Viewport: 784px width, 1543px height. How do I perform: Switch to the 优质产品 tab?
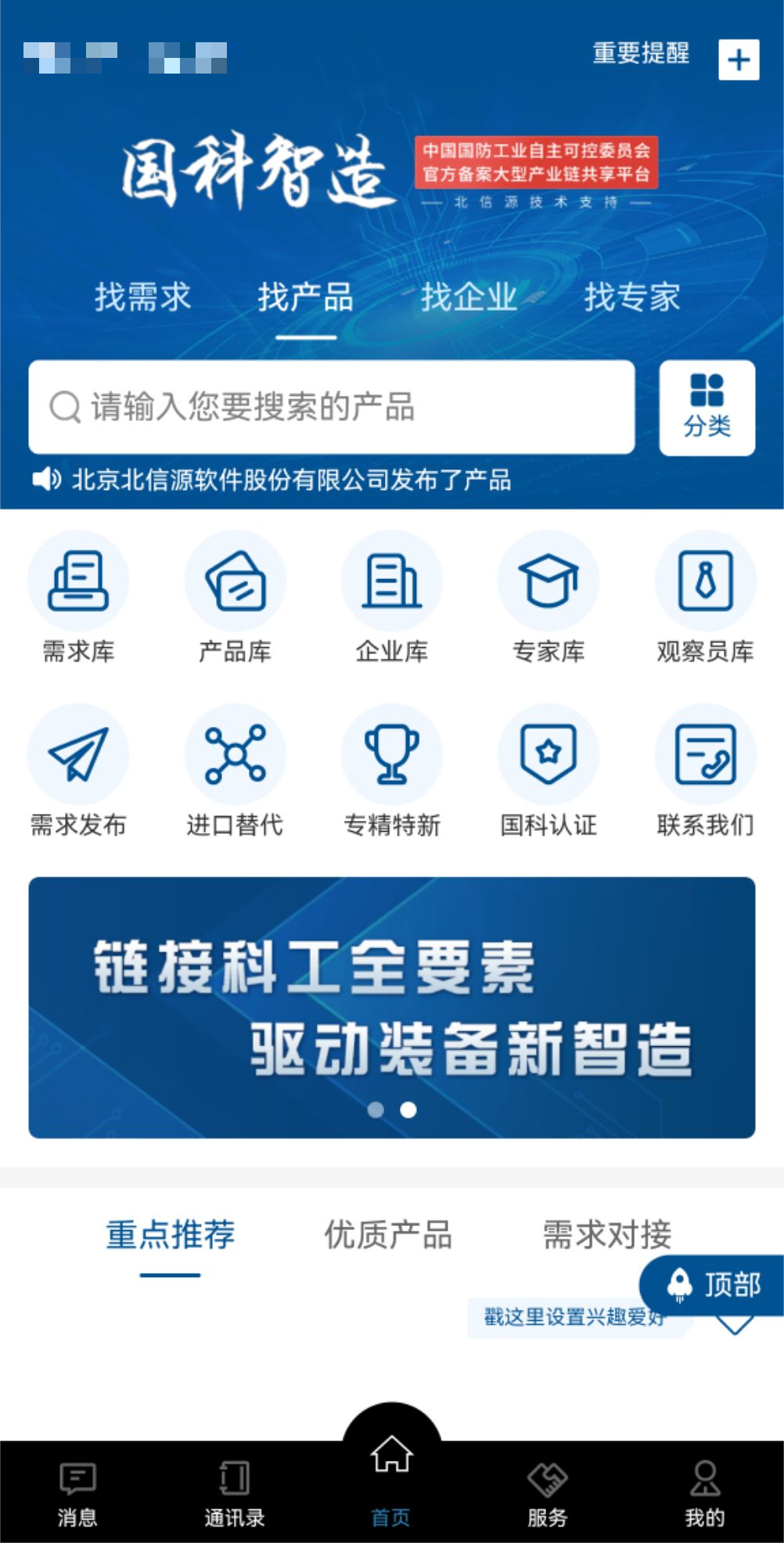pyautogui.click(x=388, y=1235)
